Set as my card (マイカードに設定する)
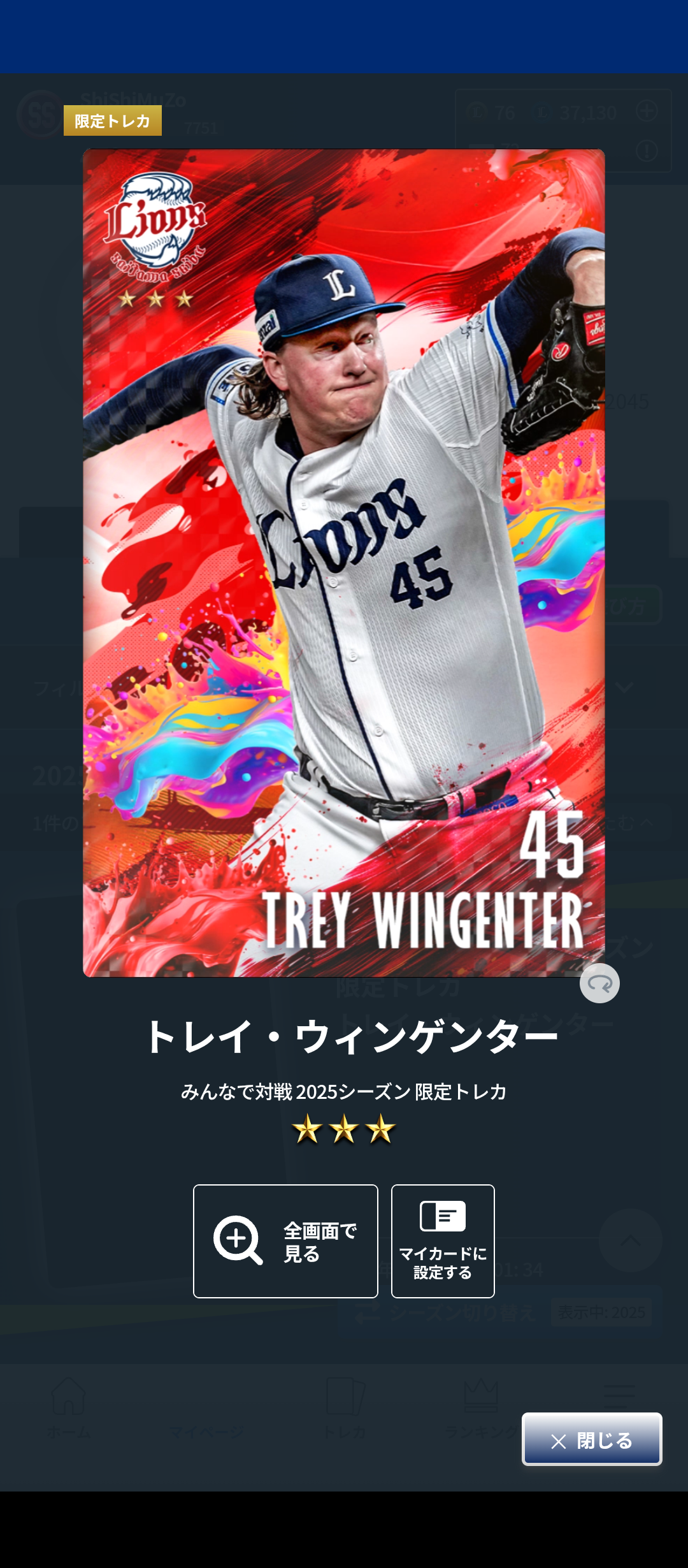 pyautogui.click(x=443, y=1241)
